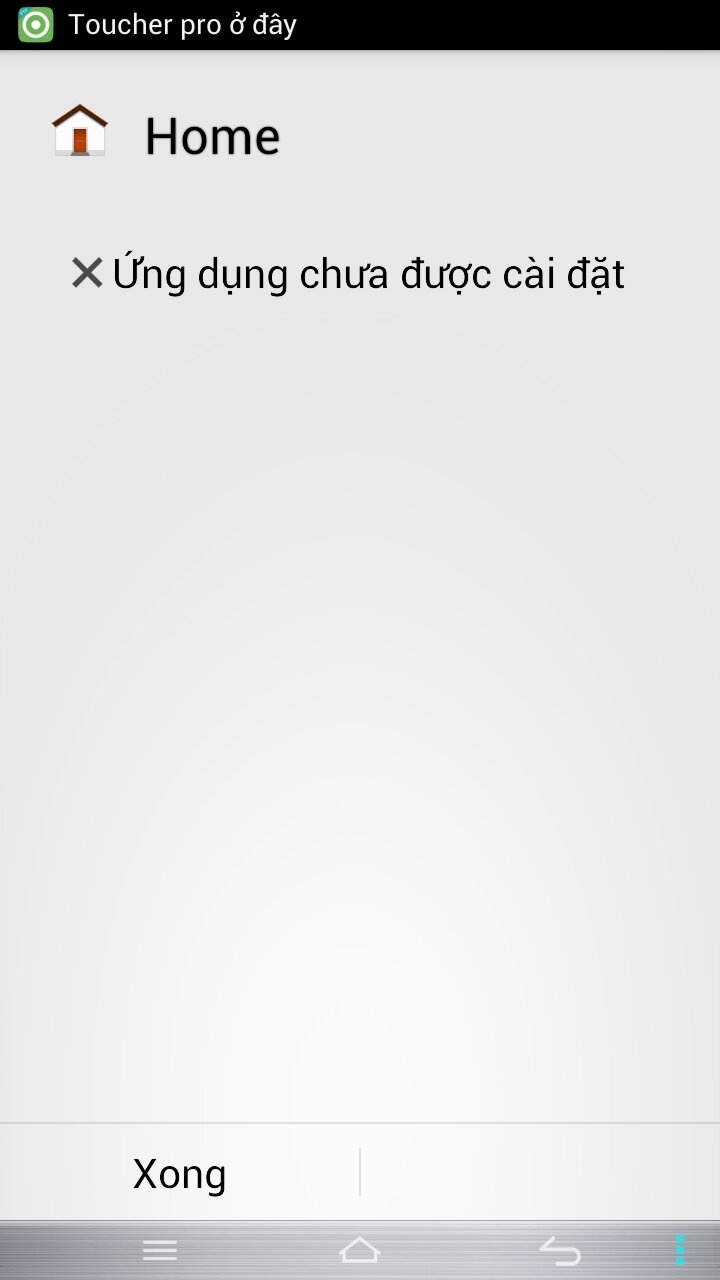Open the three-dot options in navigation bar
This screenshot has width=720, height=1280.
[680, 1250]
